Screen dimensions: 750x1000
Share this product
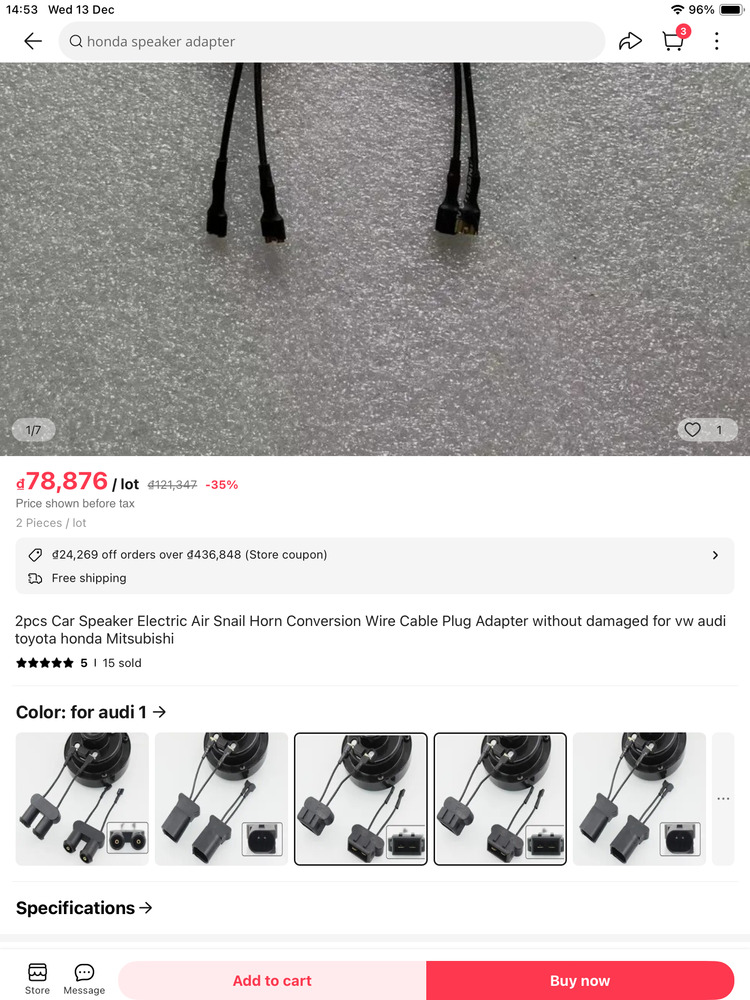point(630,41)
